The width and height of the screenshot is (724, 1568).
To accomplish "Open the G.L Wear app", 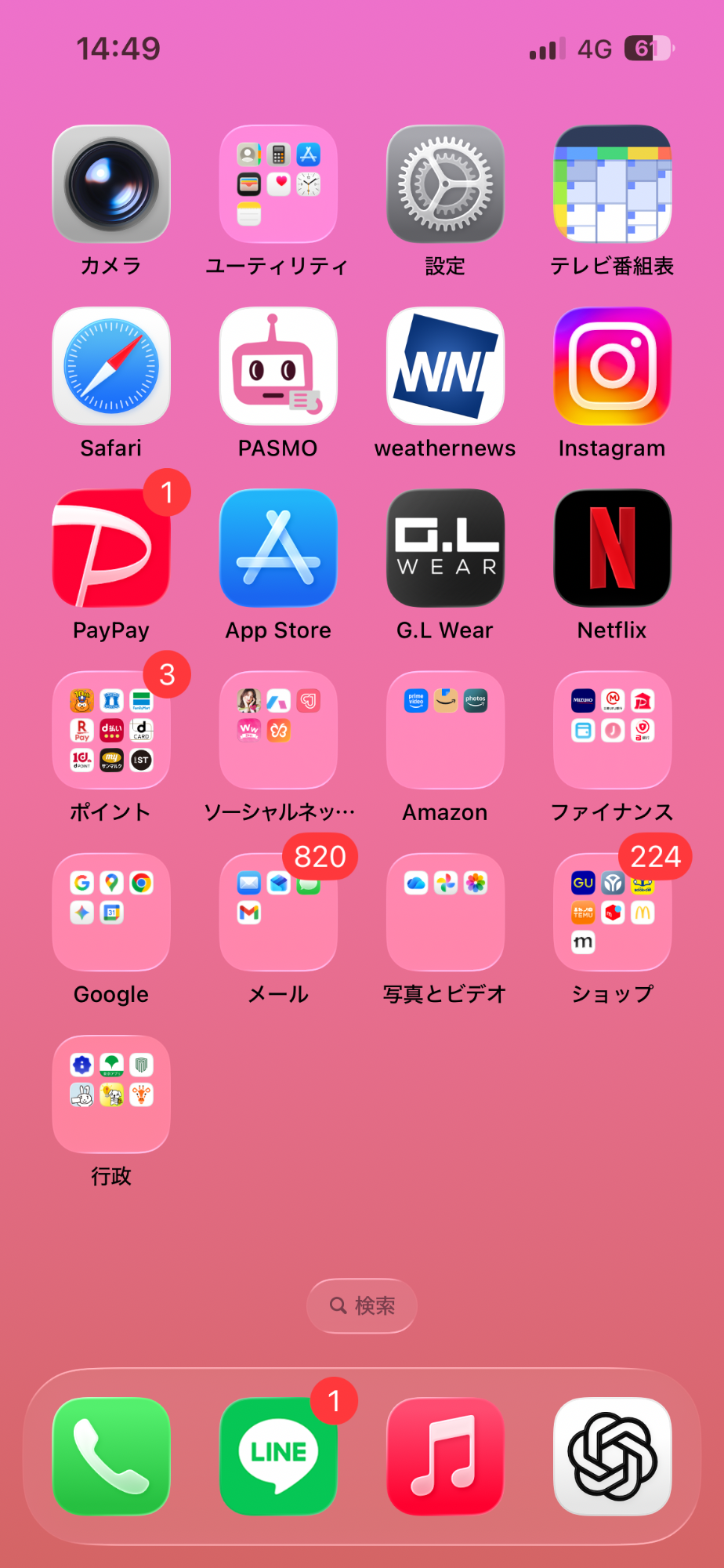I will (445, 548).
